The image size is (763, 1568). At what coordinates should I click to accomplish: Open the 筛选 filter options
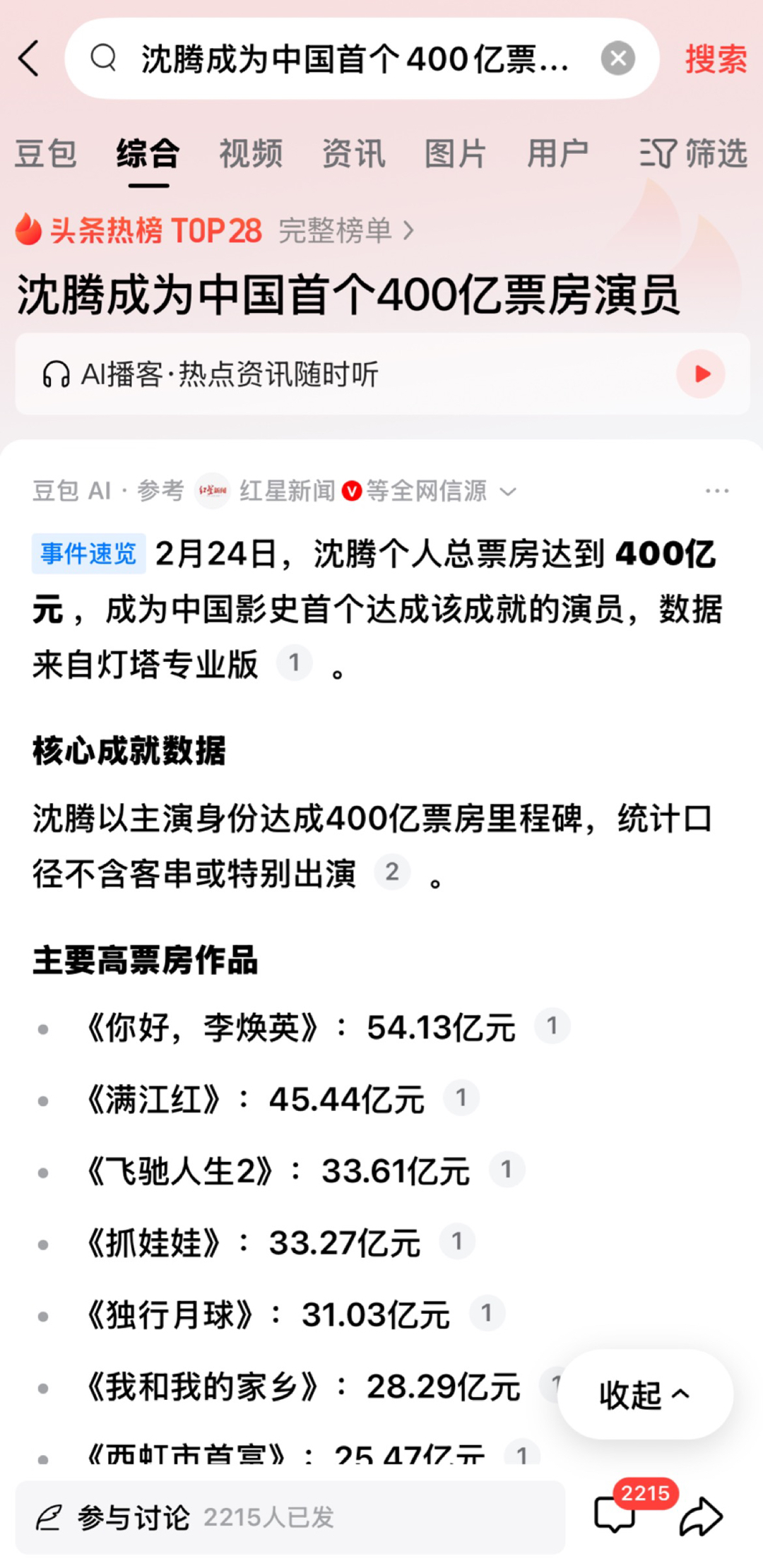[x=694, y=153]
